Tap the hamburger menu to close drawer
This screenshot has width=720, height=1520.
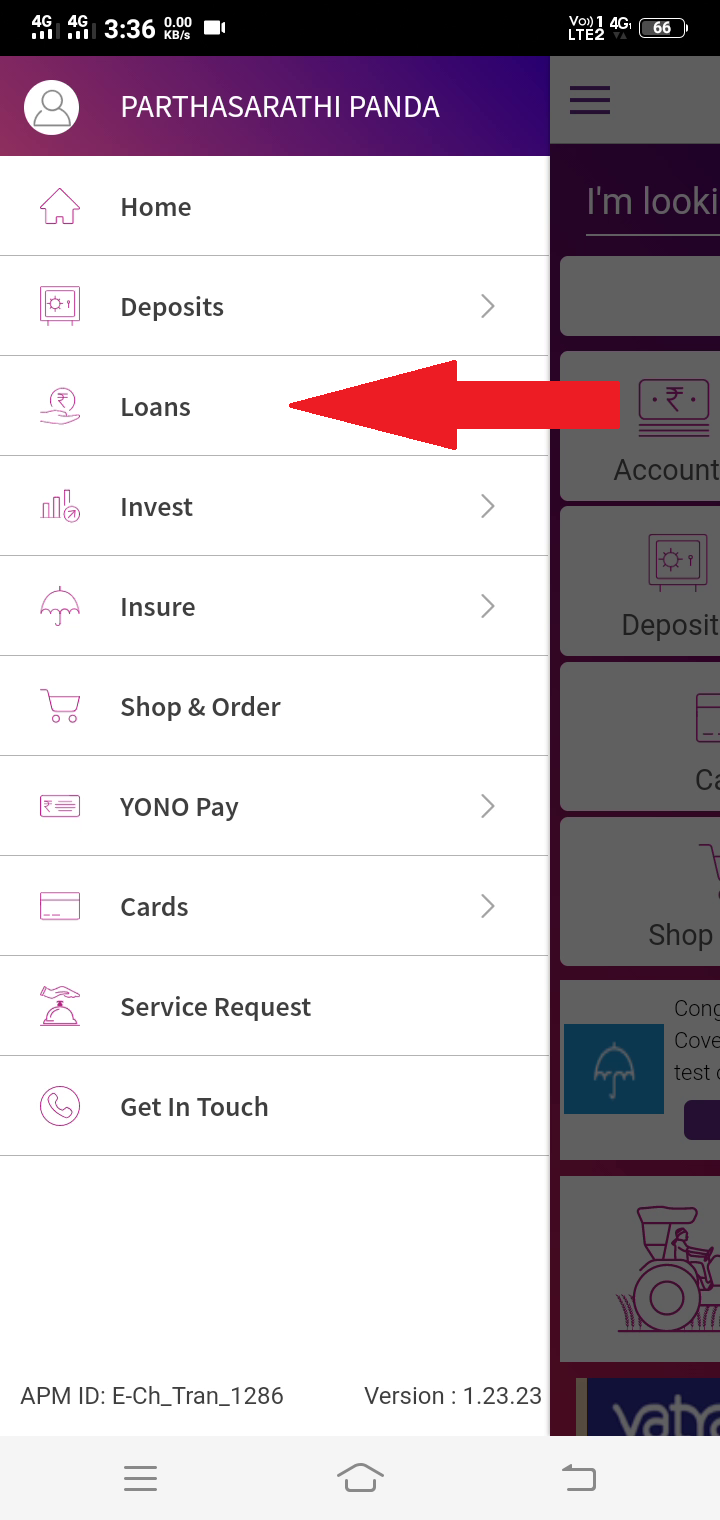(590, 101)
